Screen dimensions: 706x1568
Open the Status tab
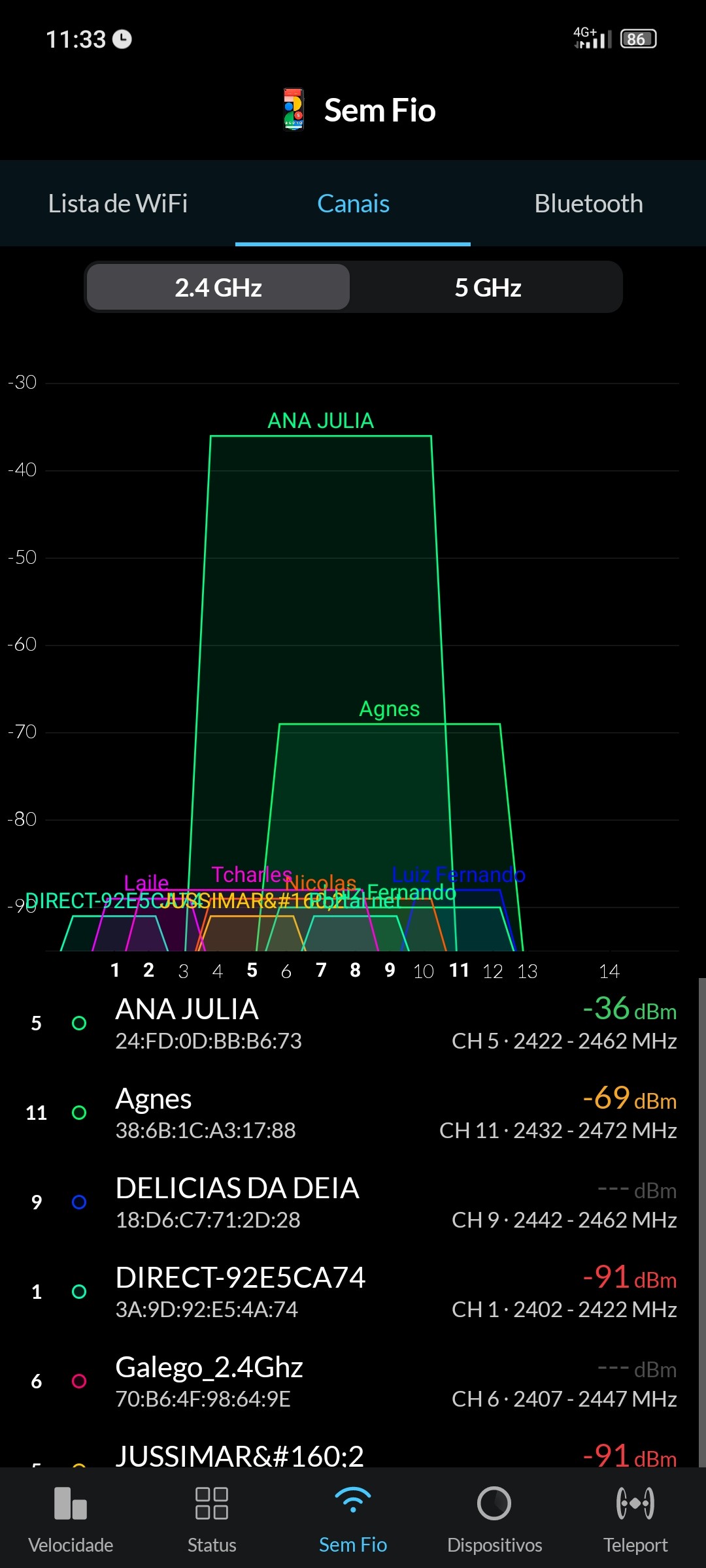tap(212, 1517)
